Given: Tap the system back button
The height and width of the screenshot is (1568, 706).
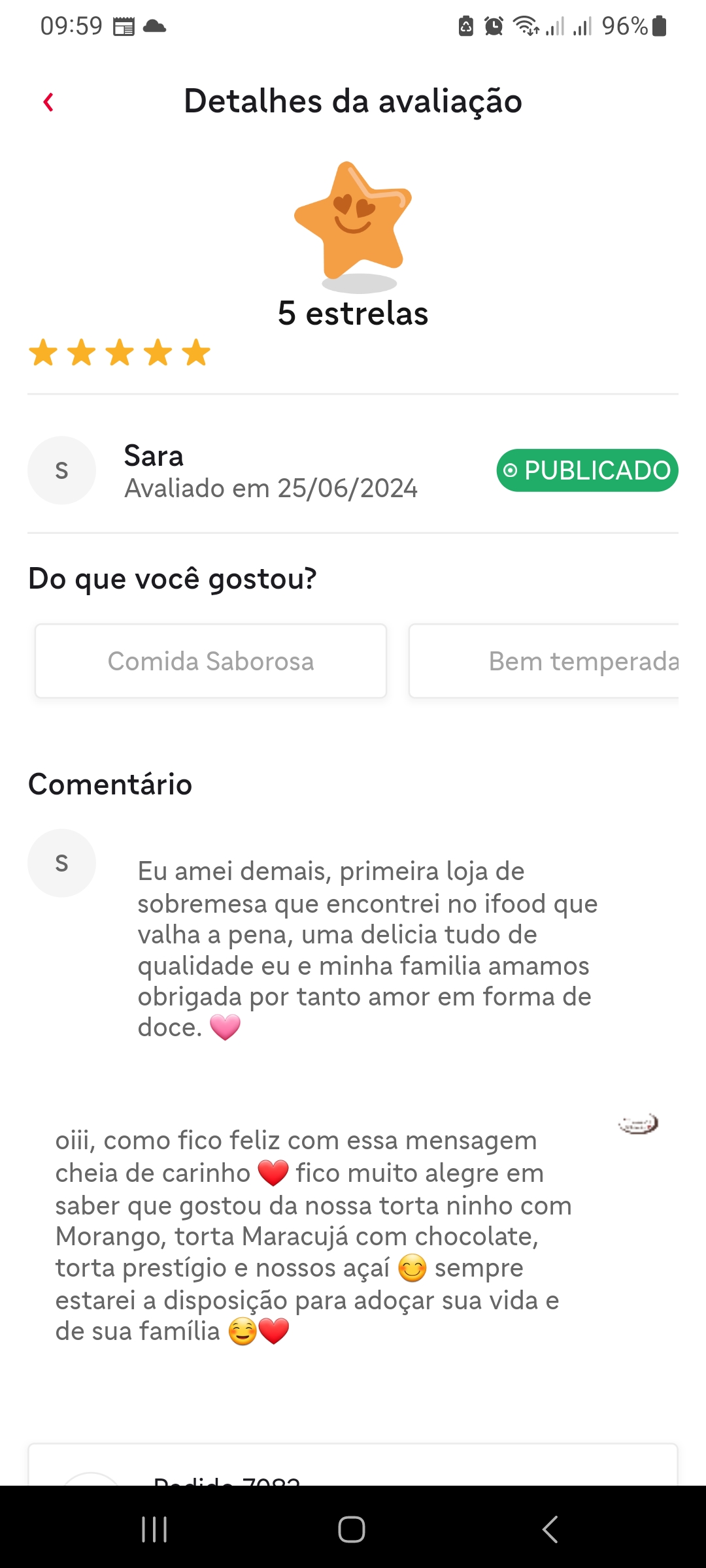Looking at the screenshot, I should (550, 1529).
